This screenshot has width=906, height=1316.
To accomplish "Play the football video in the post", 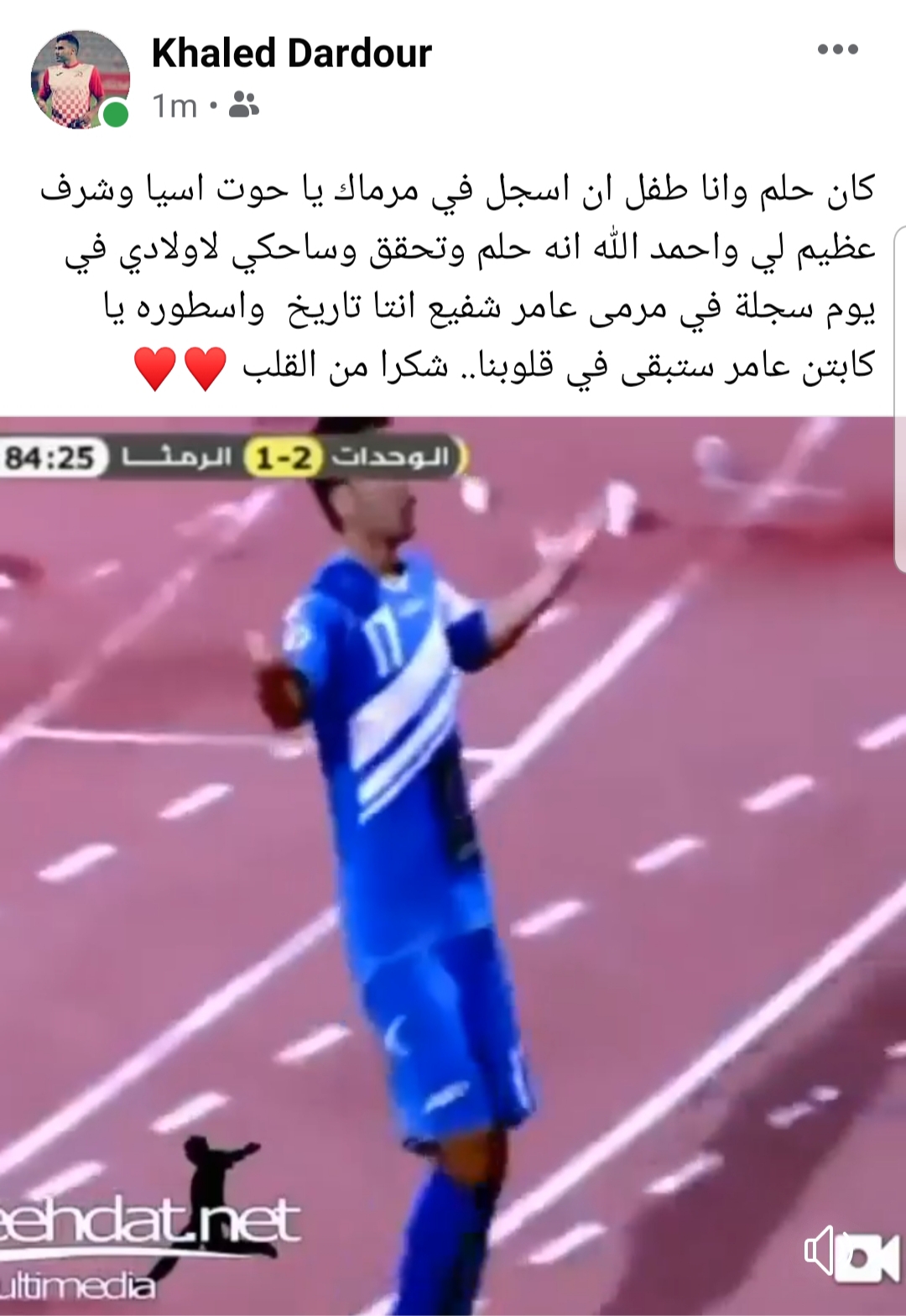I will pos(453,864).
